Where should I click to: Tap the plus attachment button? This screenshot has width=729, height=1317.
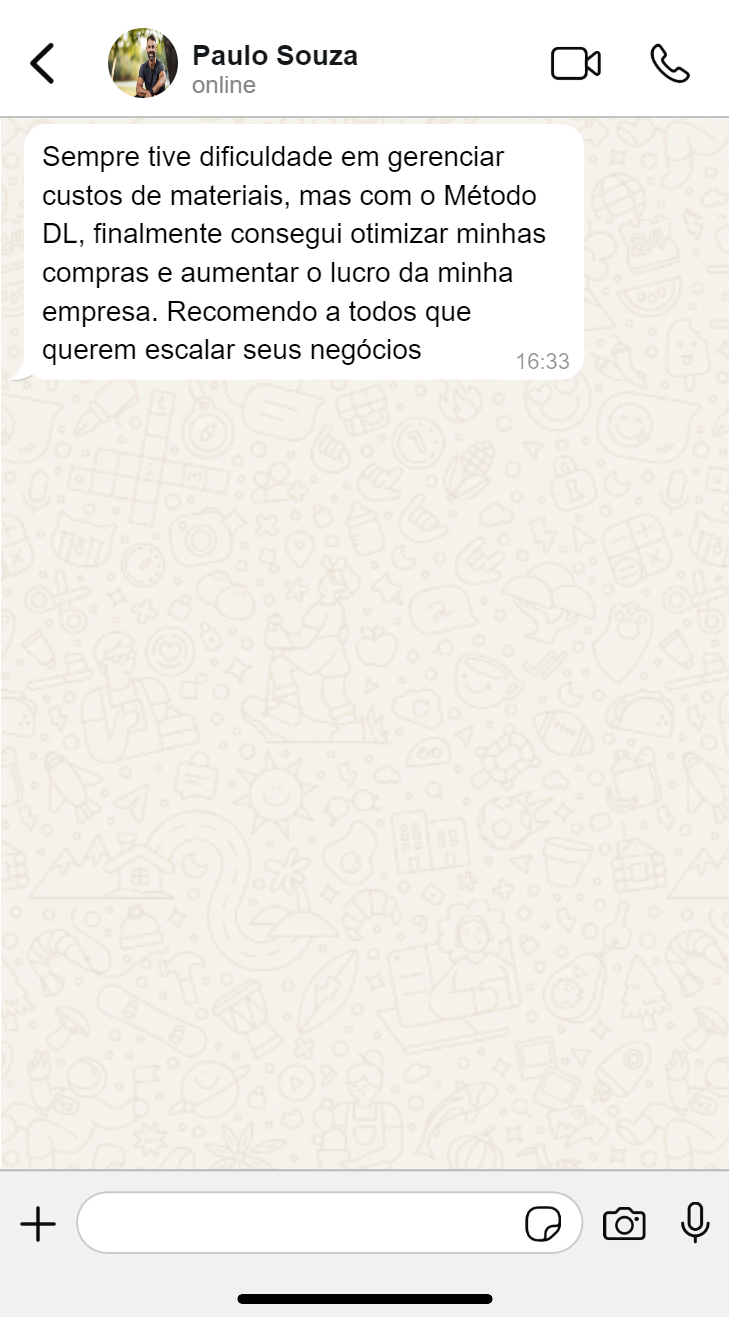coord(38,1223)
